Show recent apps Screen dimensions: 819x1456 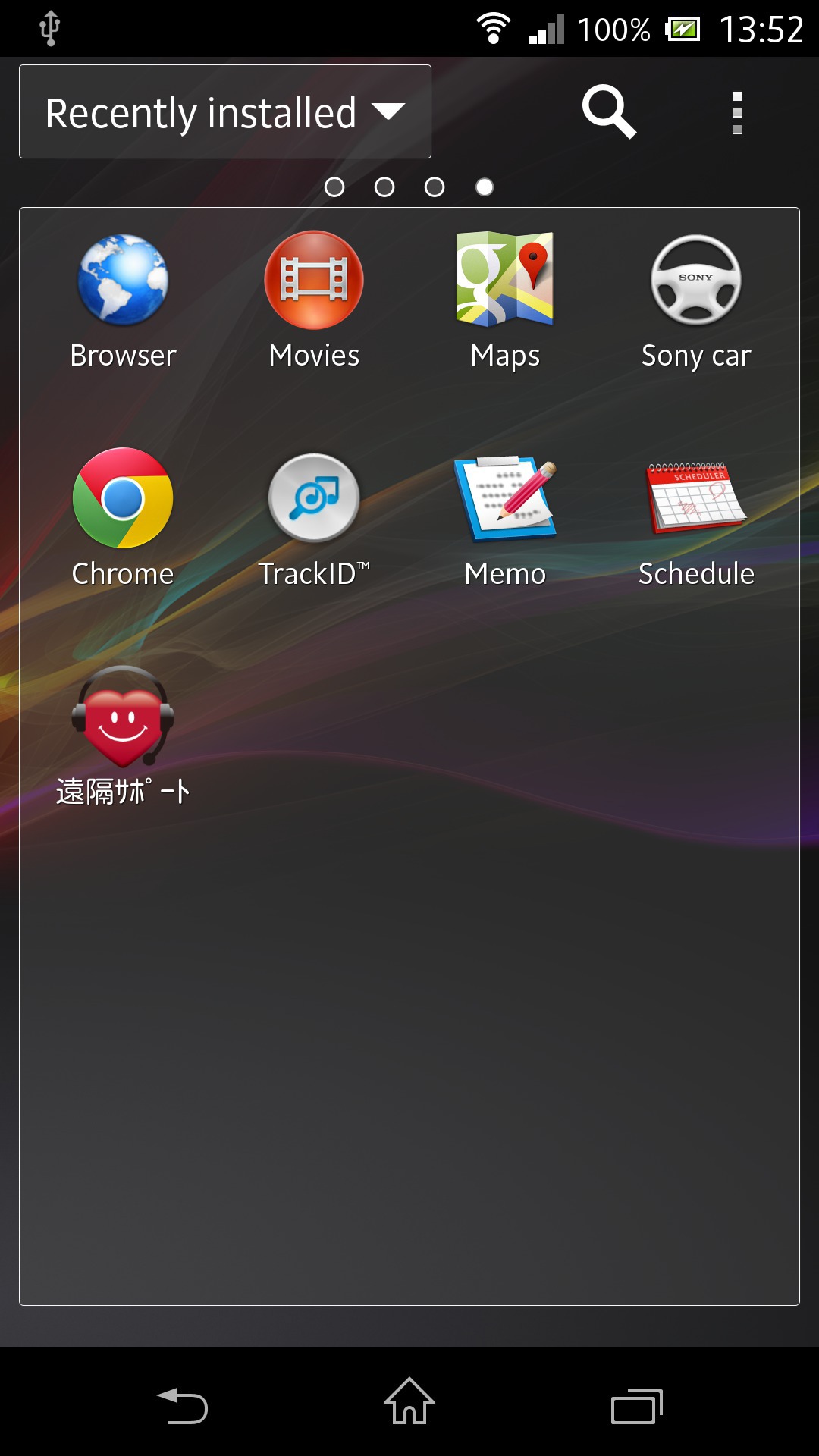[637, 1406]
